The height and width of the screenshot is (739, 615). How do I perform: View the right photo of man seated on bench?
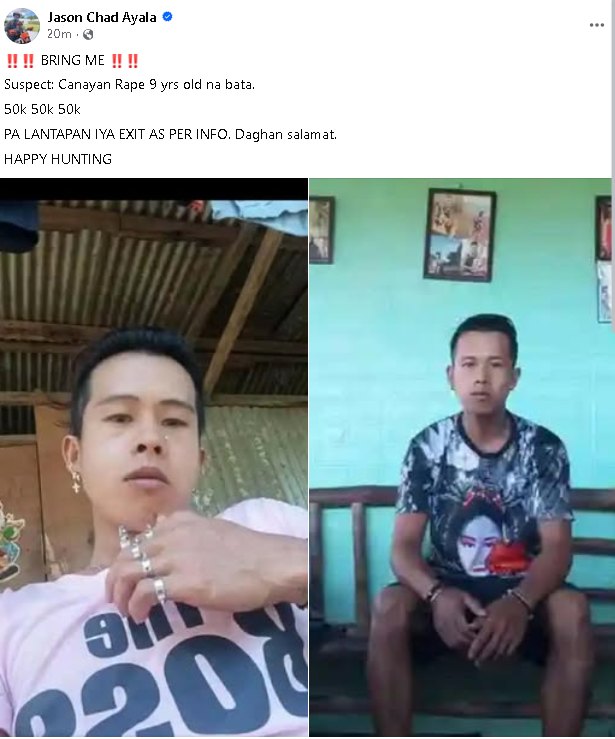click(462, 458)
